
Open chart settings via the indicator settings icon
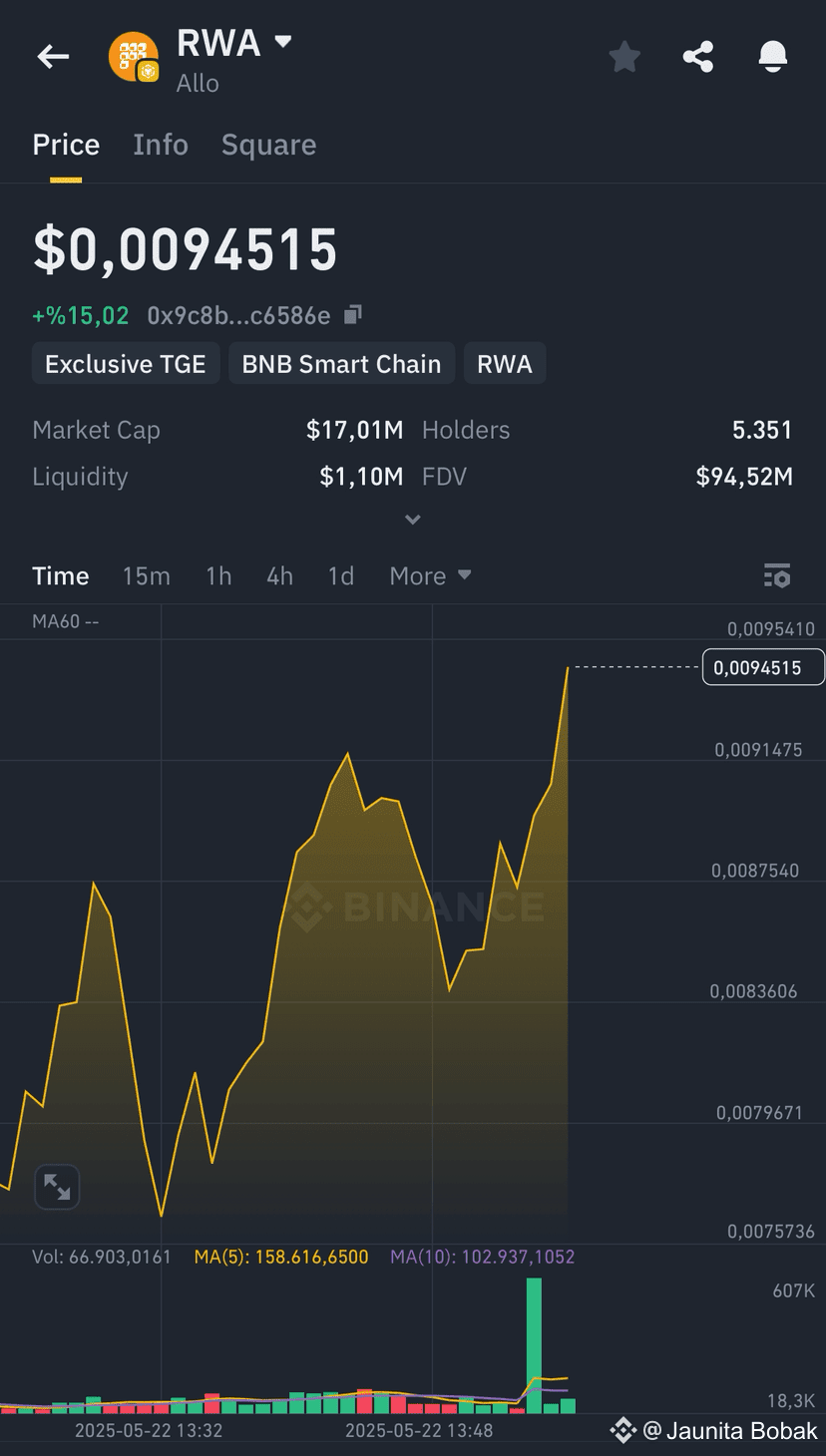(777, 575)
